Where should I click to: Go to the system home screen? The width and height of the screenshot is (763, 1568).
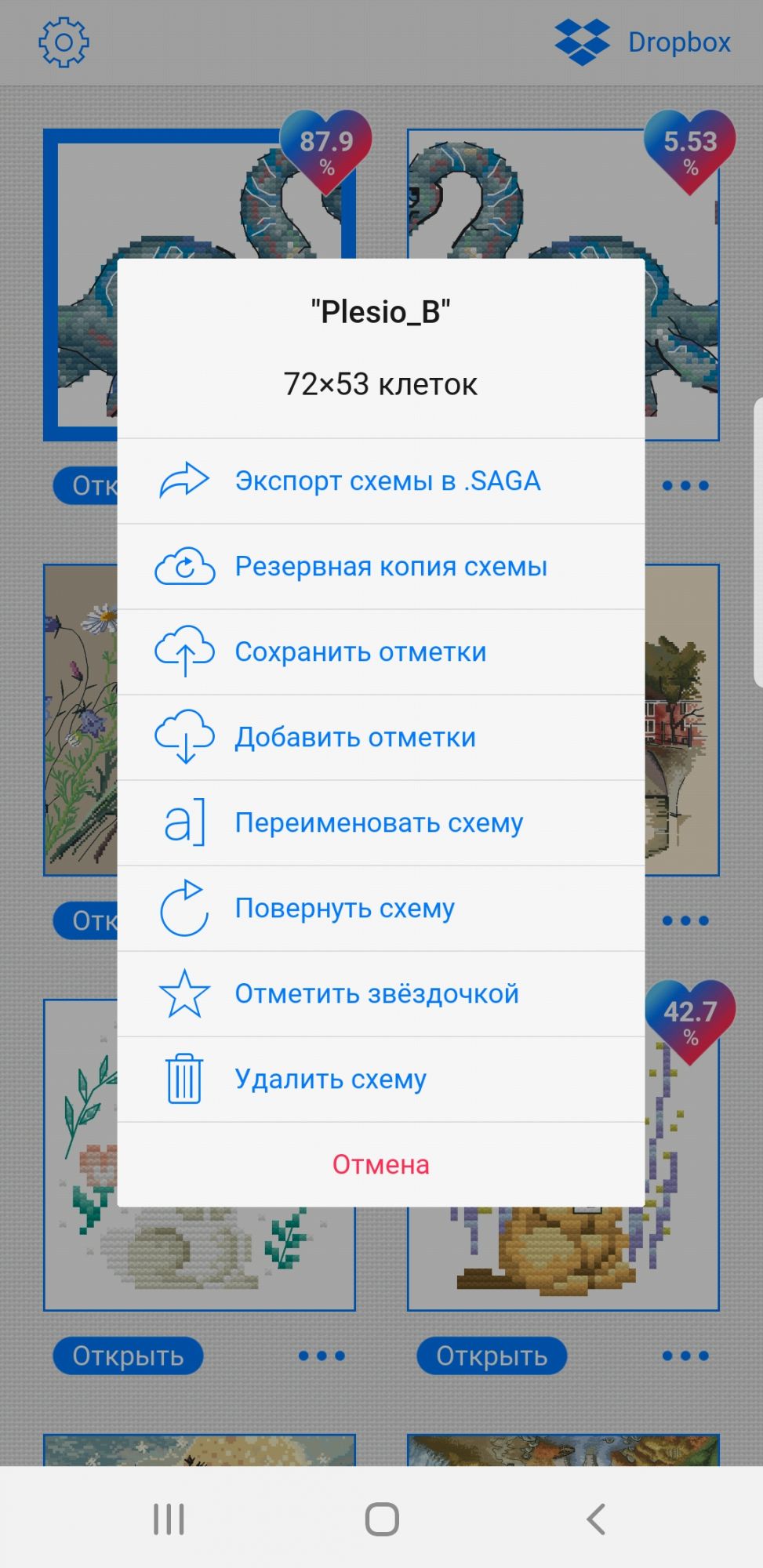tap(382, 1519)
